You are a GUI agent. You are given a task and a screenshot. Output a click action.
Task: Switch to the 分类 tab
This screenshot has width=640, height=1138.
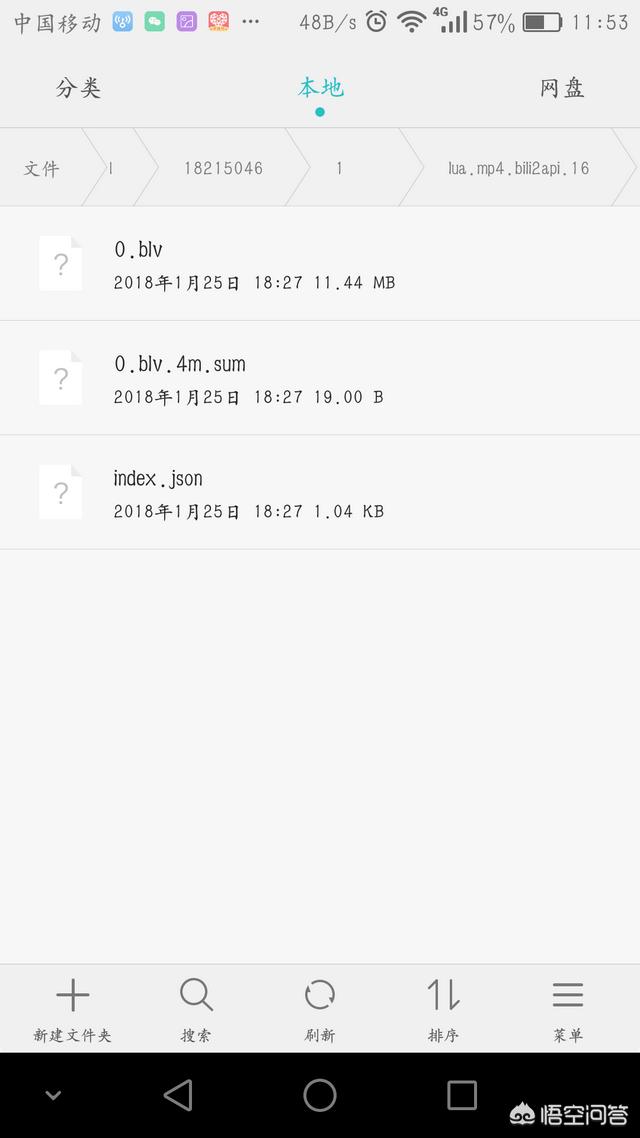[x=78, y=88]
